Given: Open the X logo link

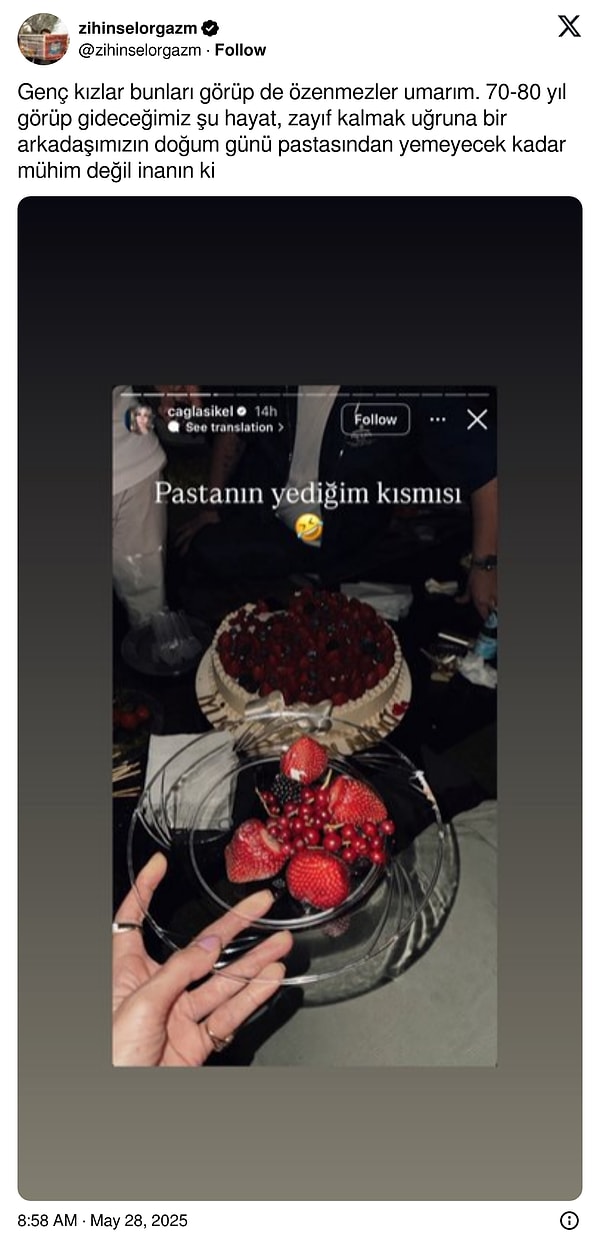Looking at the screenshot, I should [x=569, y=27].
